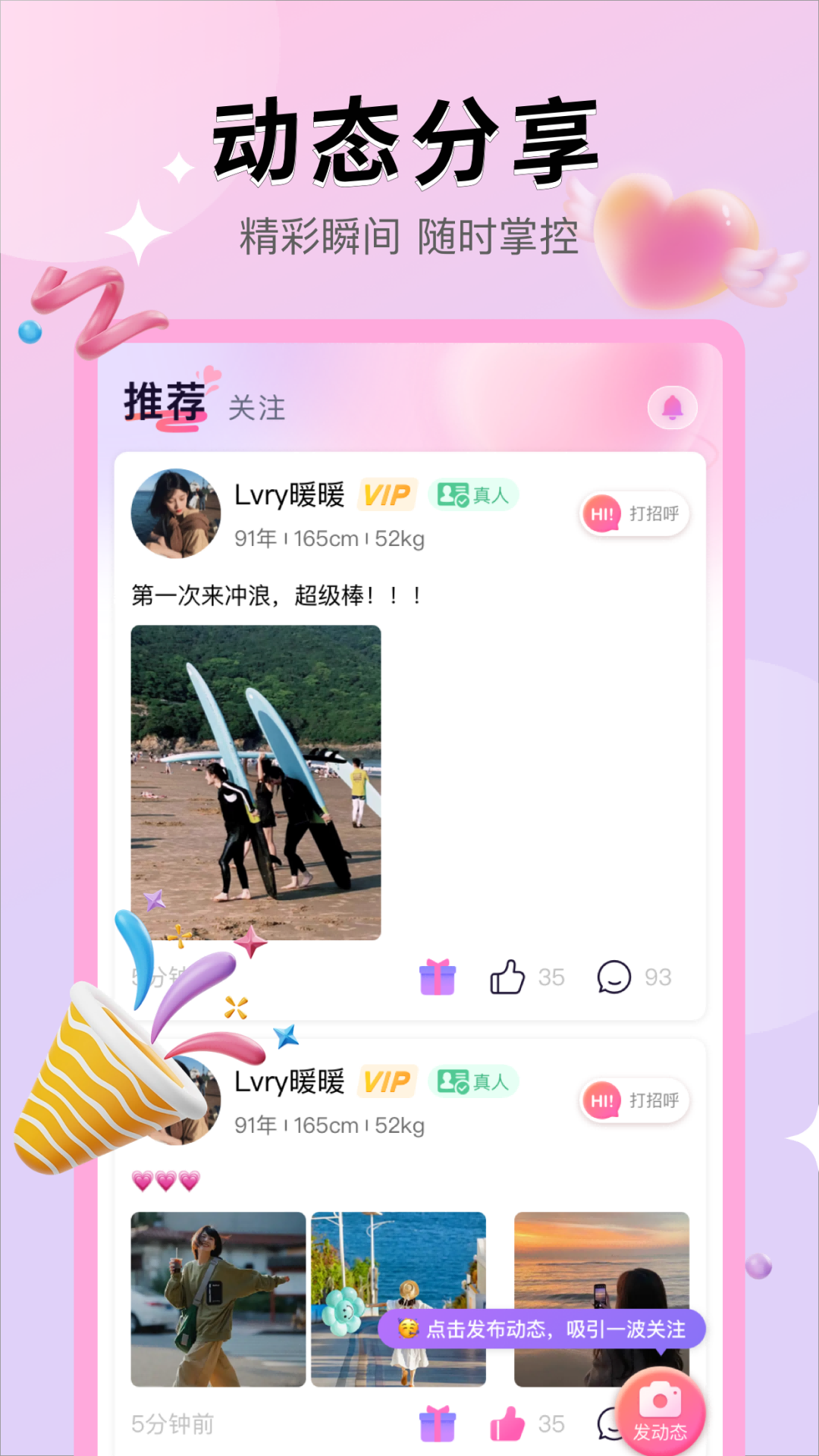Viewport: 819px width, 1456px height.
Task: Tap the thumbs-up icon showing 35 likes
Action: pyautogui.click(x=510, y=977)
